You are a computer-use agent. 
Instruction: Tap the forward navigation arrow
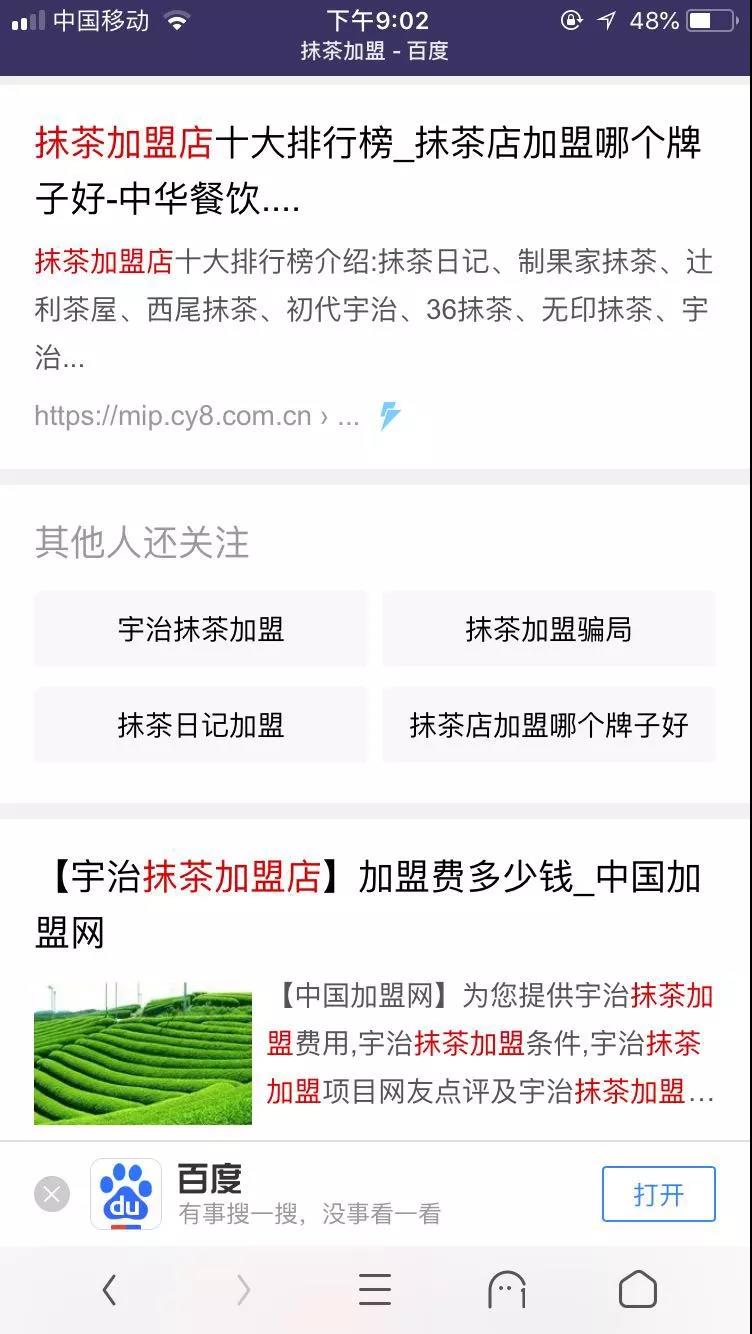242,1290
